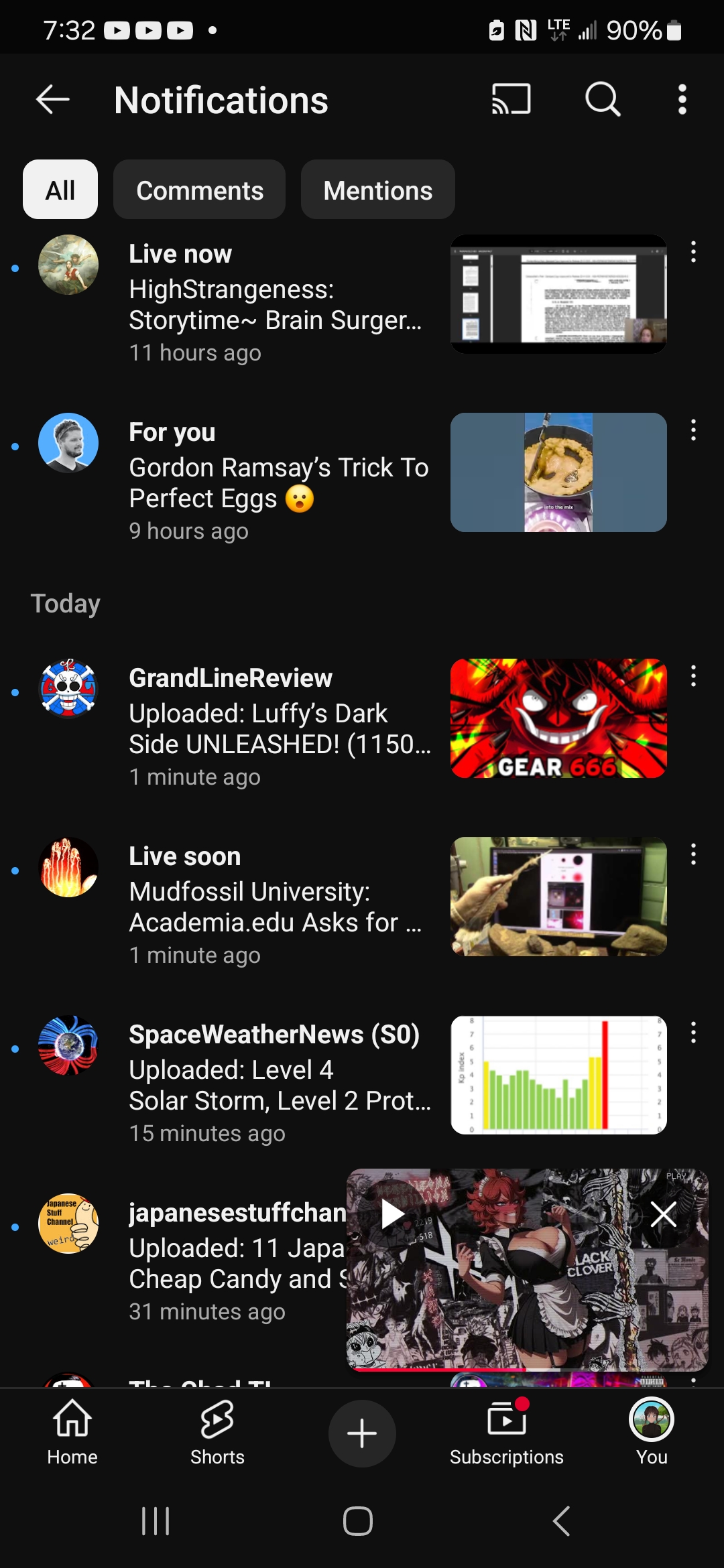Switch to the Home tab
The height and width of the screenshot is (1568, 724).
click(x=72, y=1433)
